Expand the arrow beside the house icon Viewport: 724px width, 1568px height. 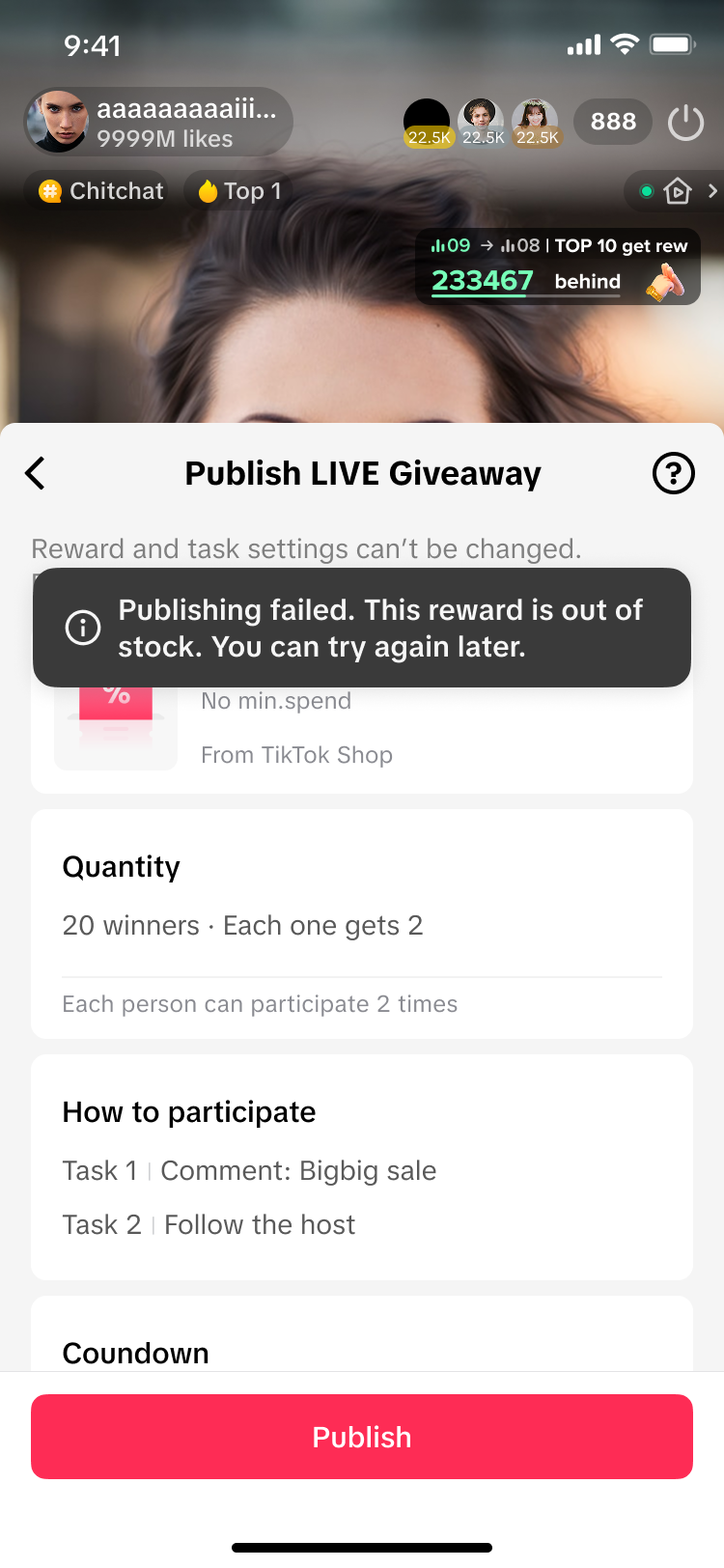[712, 191]
